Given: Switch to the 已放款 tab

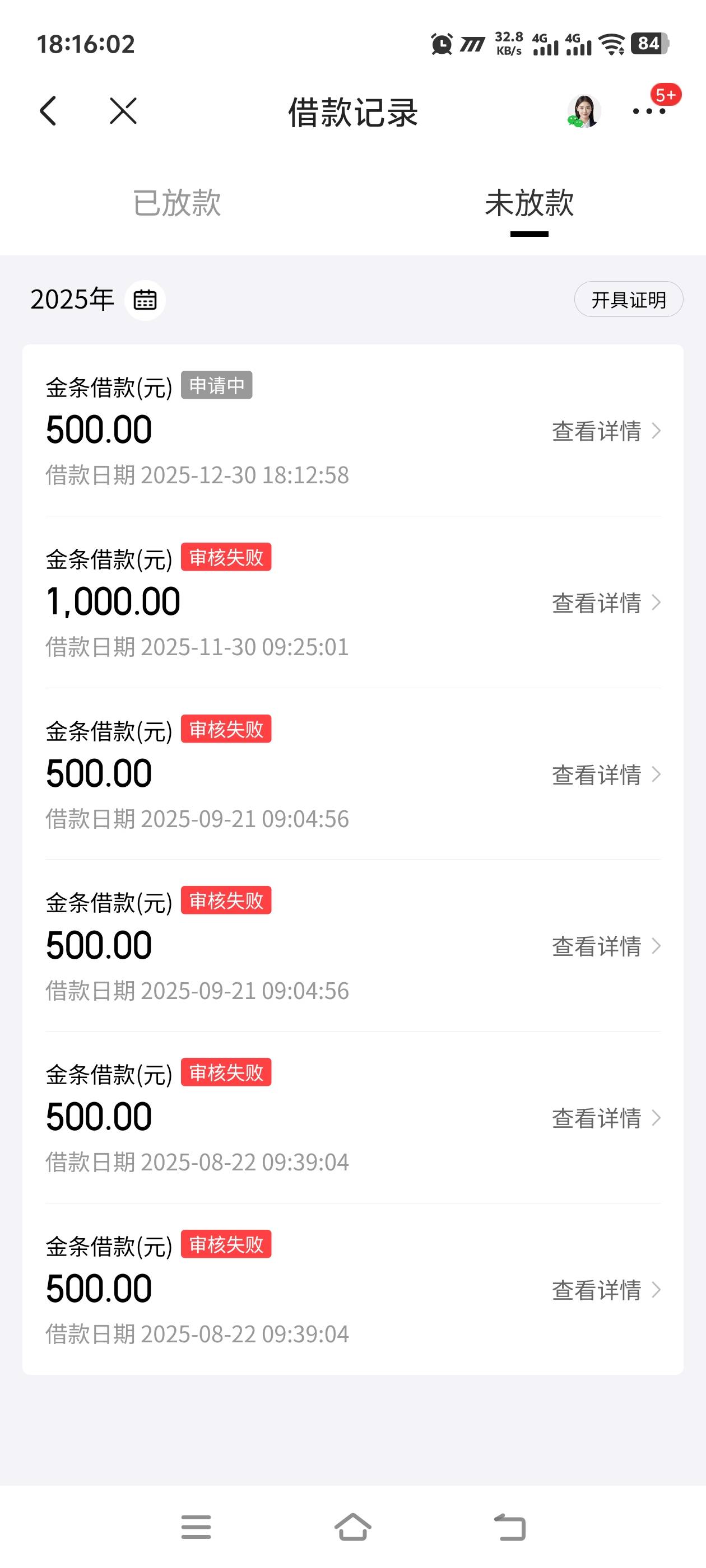Looking at the screenshot, I should (176, 203).
